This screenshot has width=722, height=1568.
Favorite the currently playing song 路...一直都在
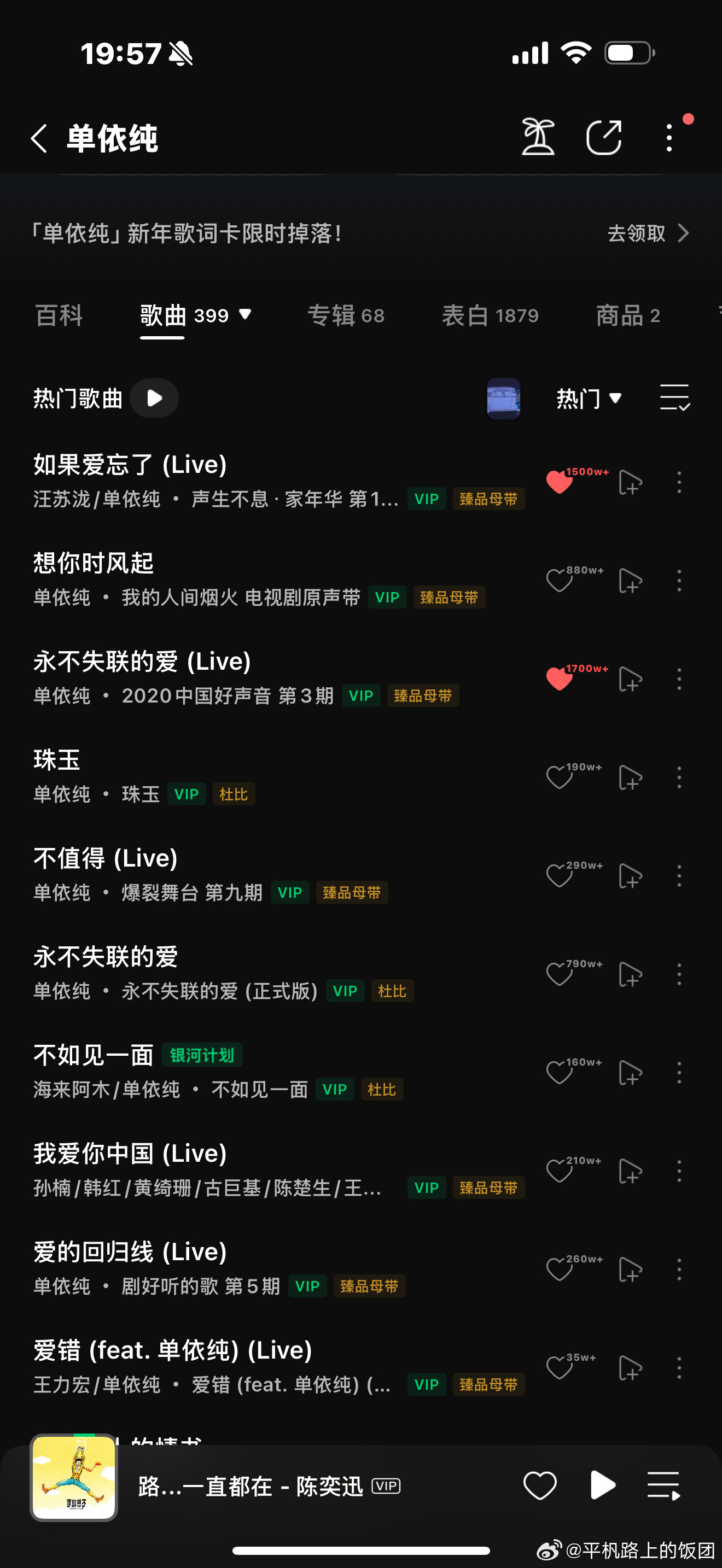[539, 1485]
